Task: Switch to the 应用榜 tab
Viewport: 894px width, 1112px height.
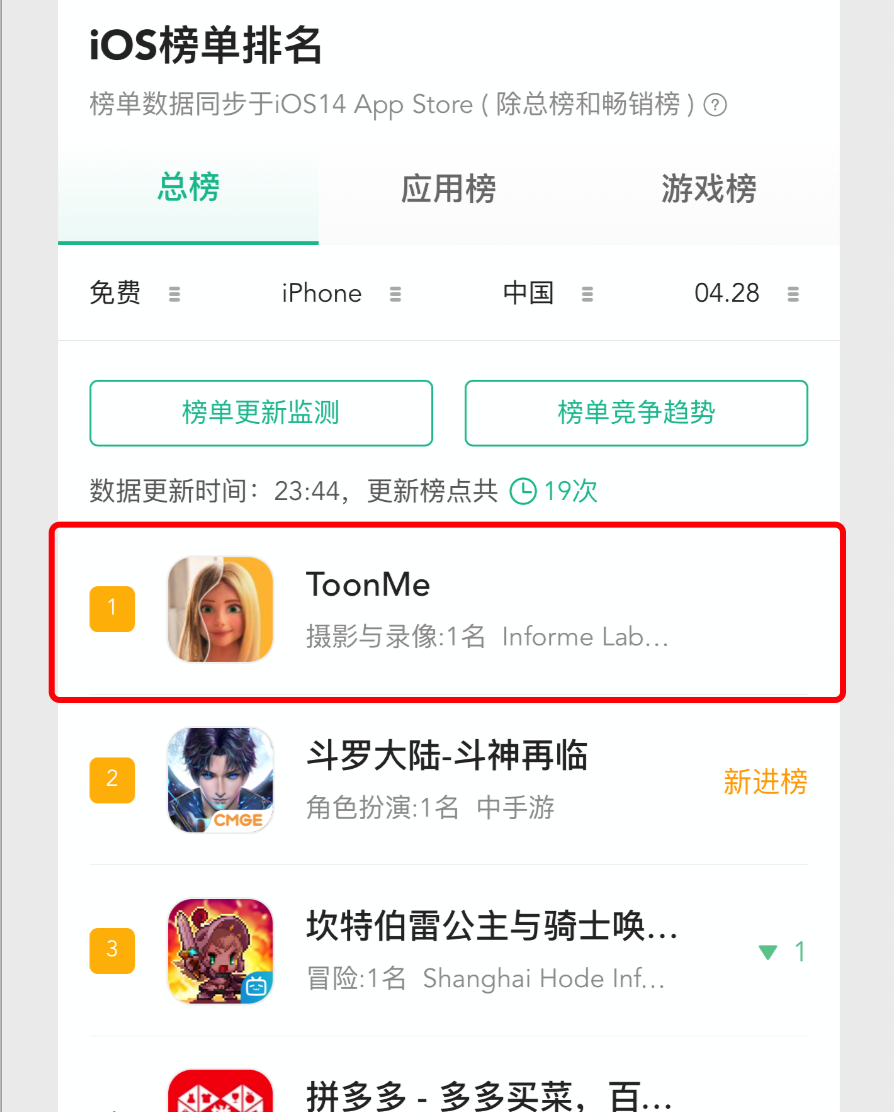Action: (448, 189)
